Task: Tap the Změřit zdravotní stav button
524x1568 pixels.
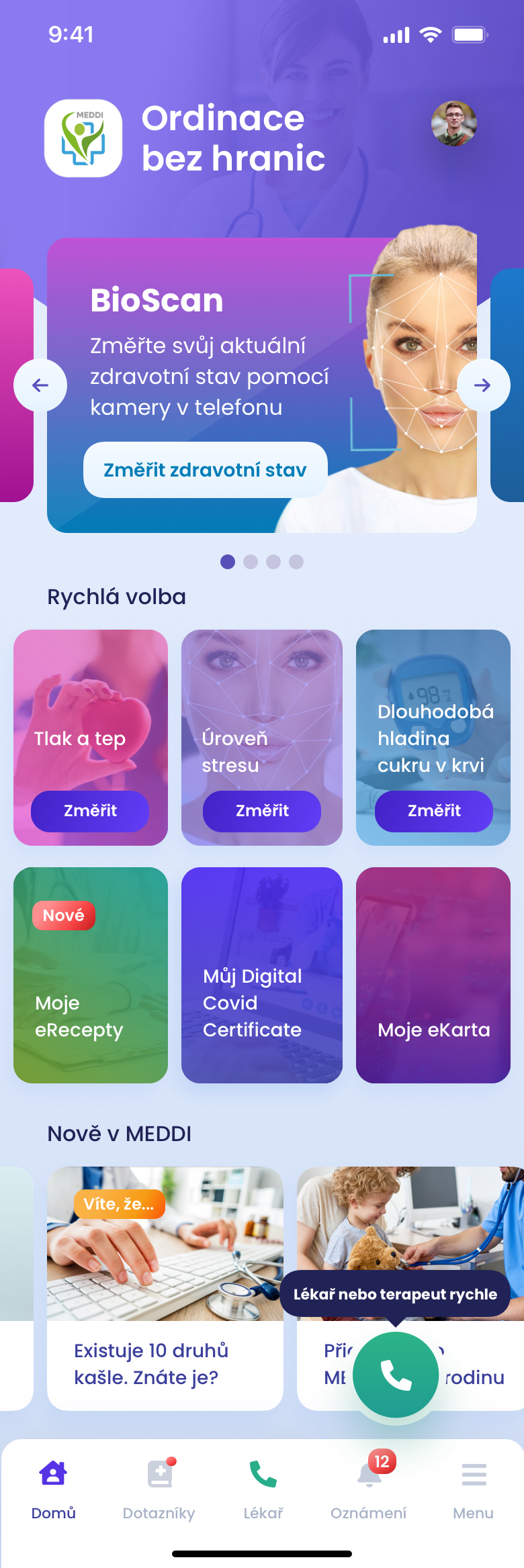Action: (x=205, y=470)
